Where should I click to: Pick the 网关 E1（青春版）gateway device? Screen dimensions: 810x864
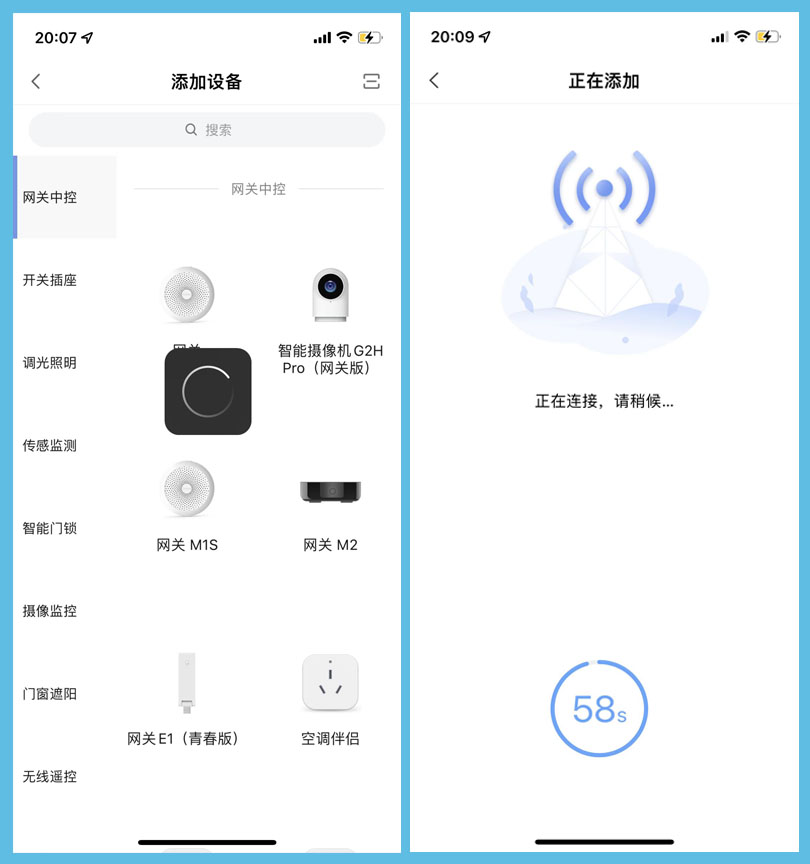coord(188,683)
